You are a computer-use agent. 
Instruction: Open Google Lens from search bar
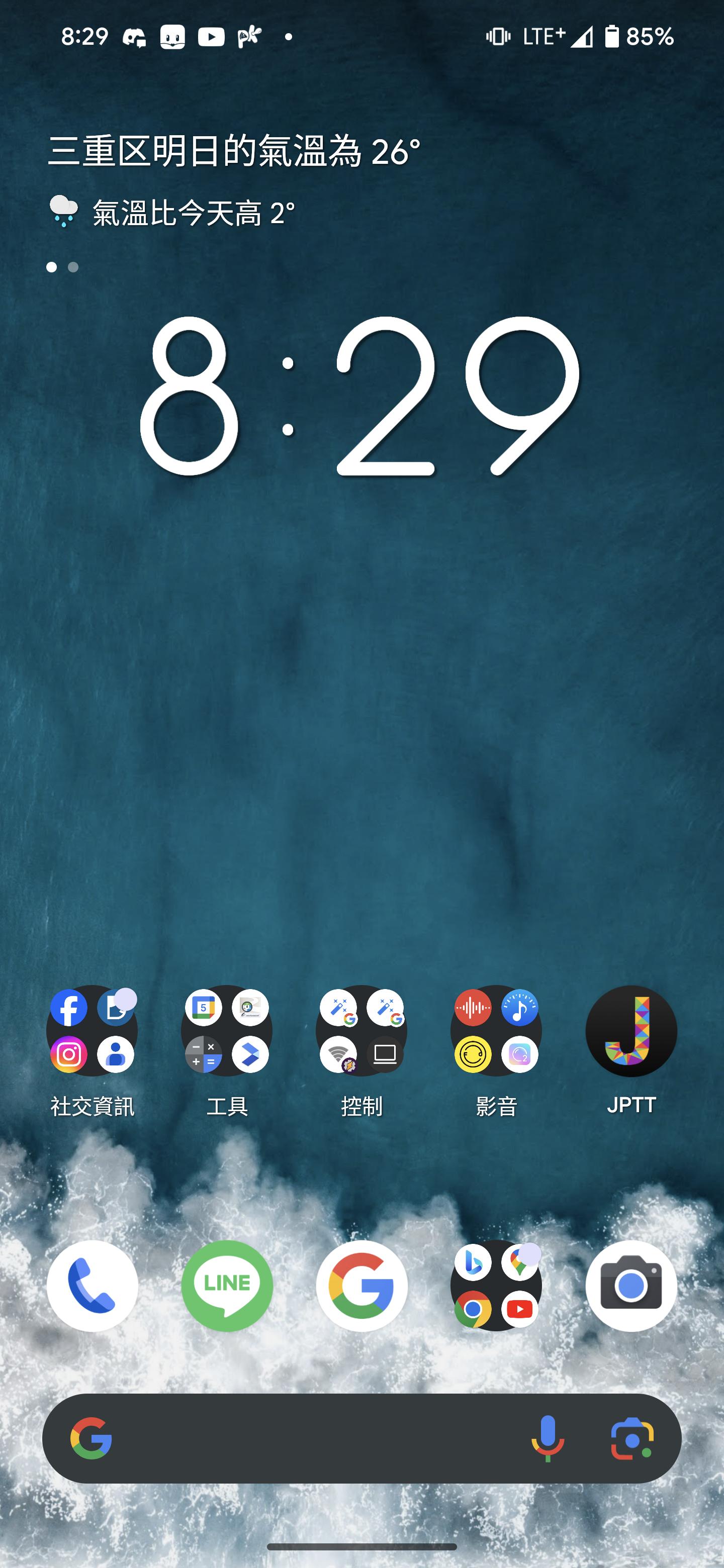pos(631,1438)
